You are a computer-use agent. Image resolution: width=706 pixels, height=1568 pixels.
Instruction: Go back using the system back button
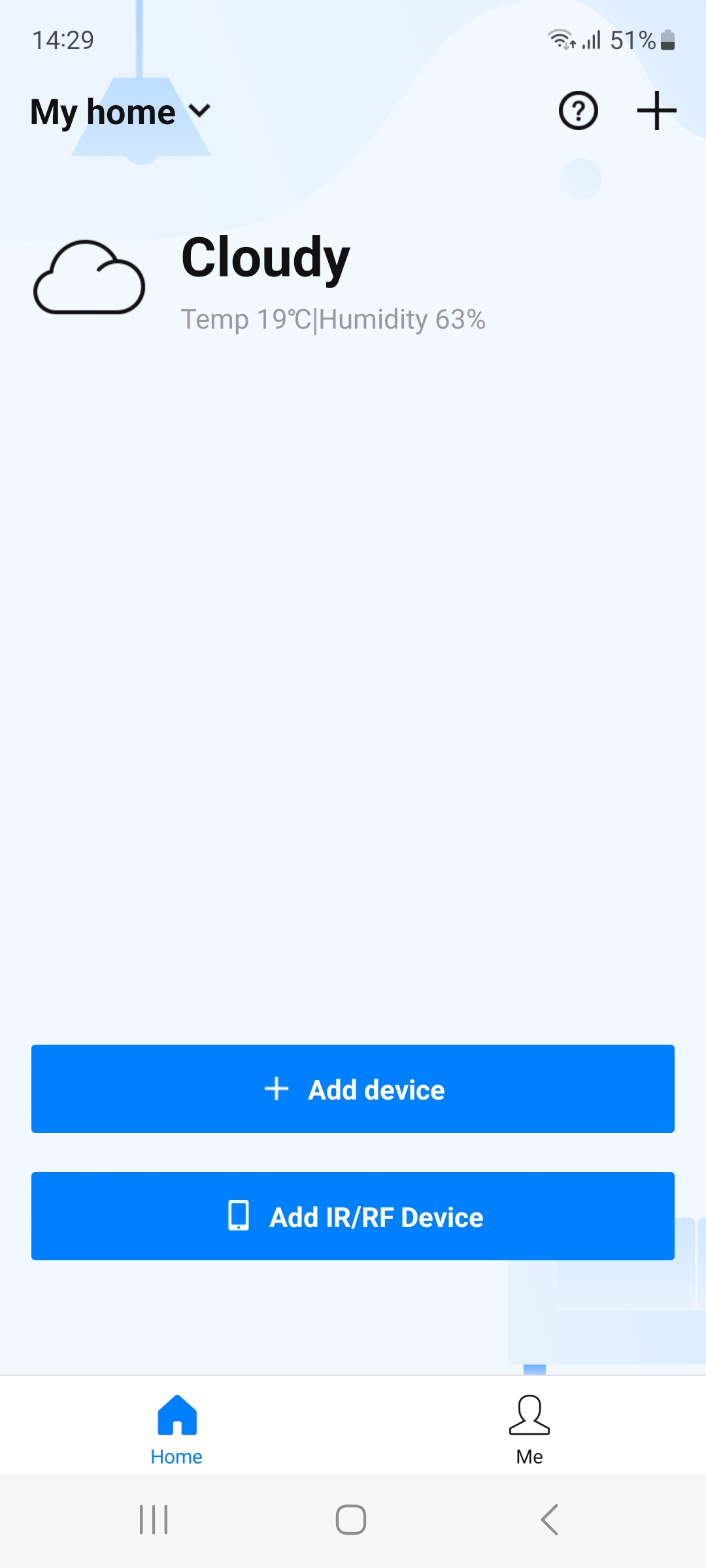point(550,1520)
